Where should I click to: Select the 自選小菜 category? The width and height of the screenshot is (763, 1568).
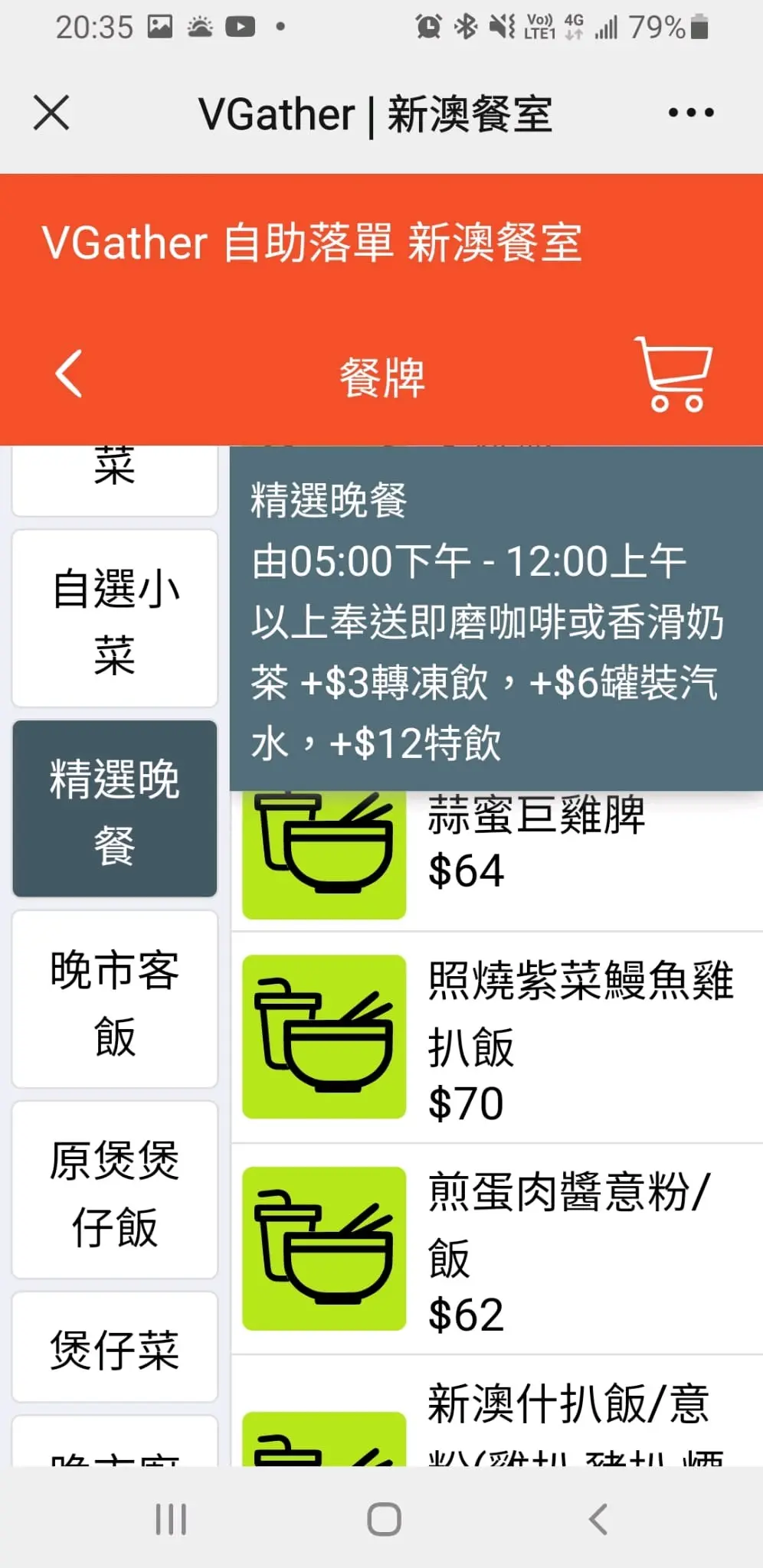click(115, 619)
